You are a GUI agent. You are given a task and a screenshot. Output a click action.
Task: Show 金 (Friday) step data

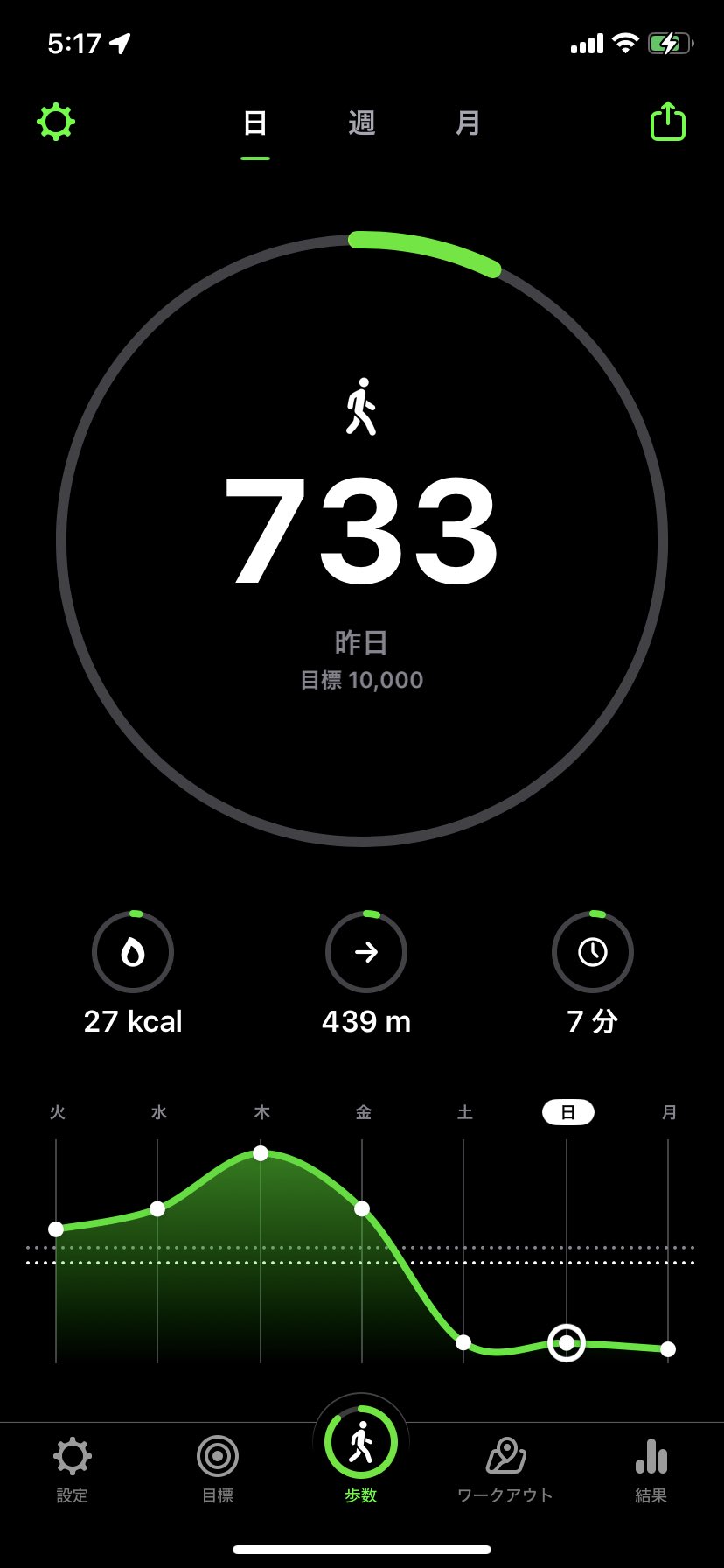pos(363,1112)
